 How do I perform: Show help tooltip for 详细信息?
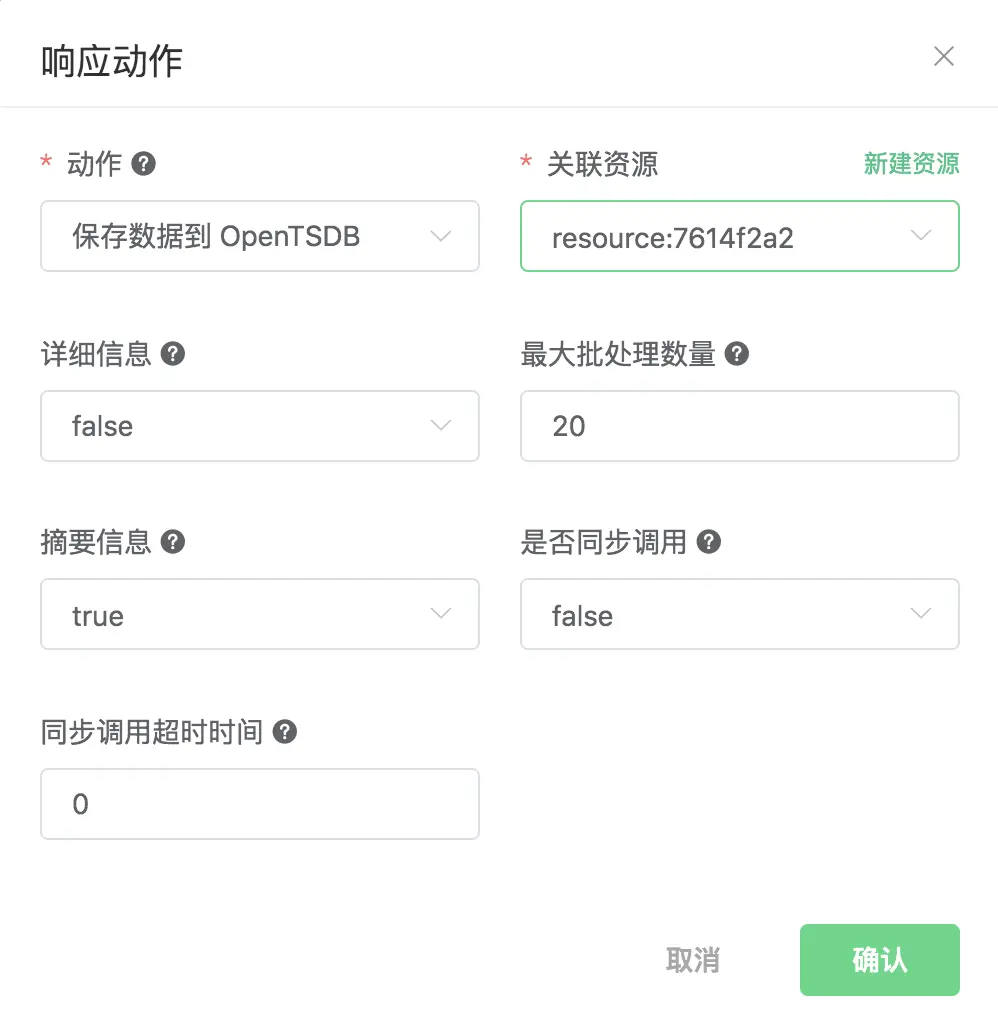coord(173,353)
